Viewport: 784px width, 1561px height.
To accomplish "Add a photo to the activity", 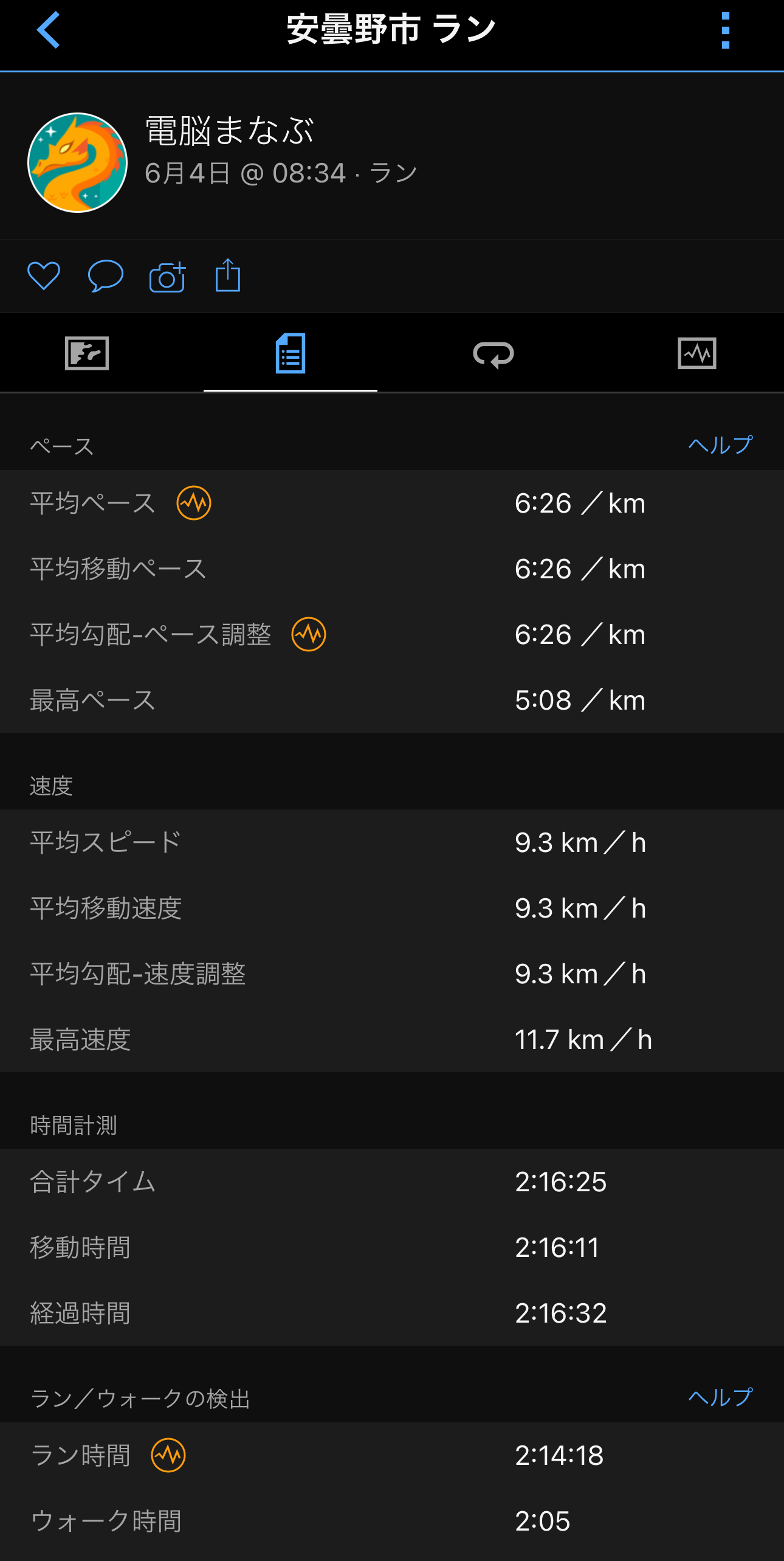I will click(x=167, y=277).
